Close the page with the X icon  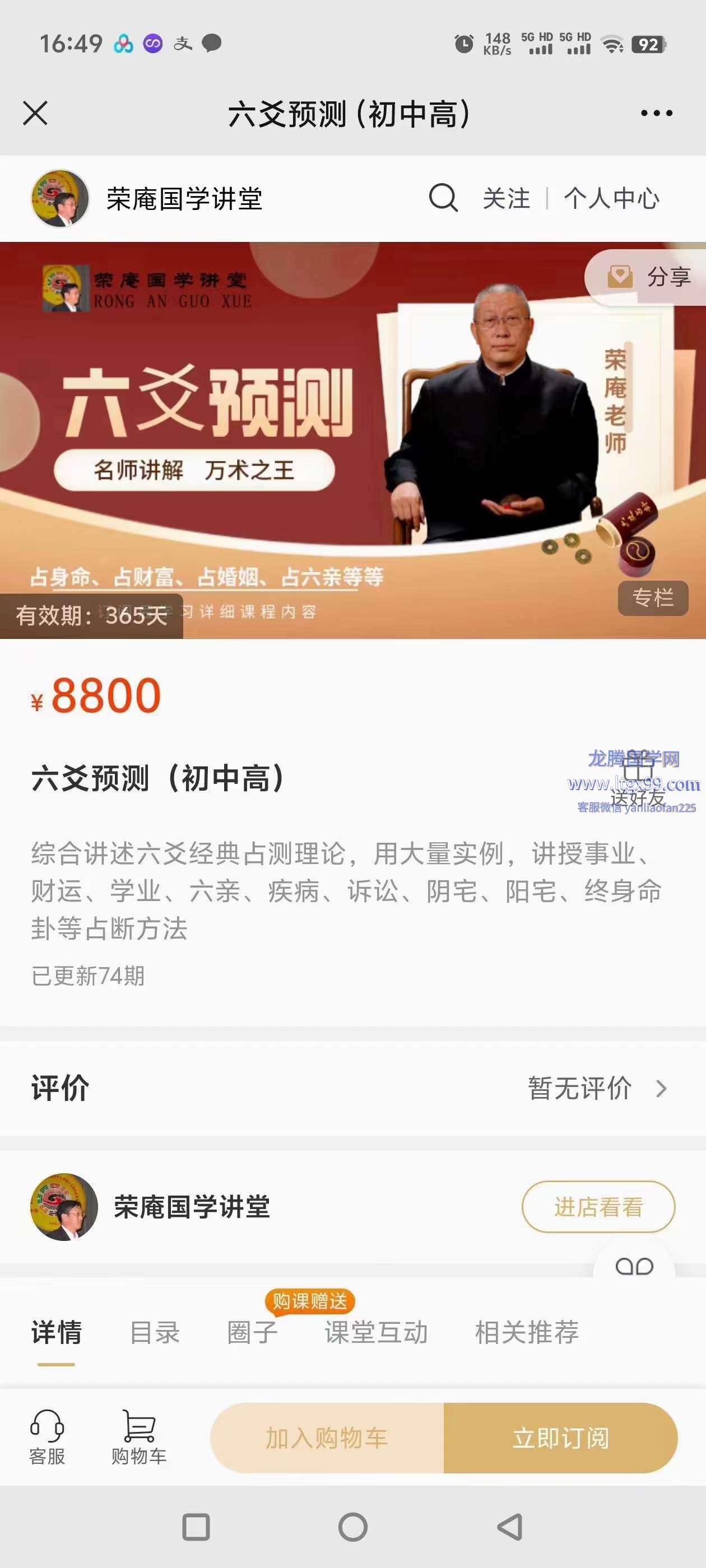pyautogui.click(x=35, y=113)
